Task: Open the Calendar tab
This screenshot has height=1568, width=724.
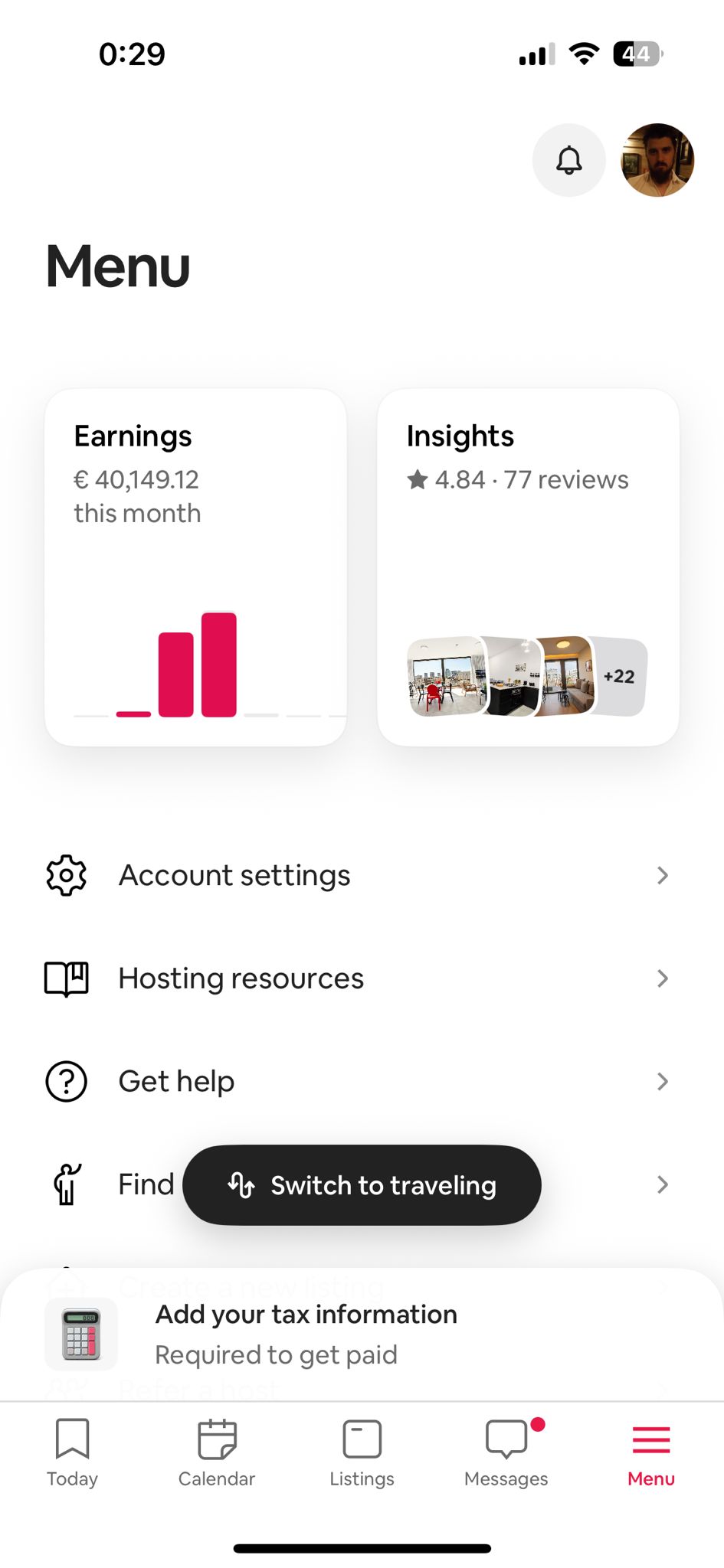Action: 217,1452
